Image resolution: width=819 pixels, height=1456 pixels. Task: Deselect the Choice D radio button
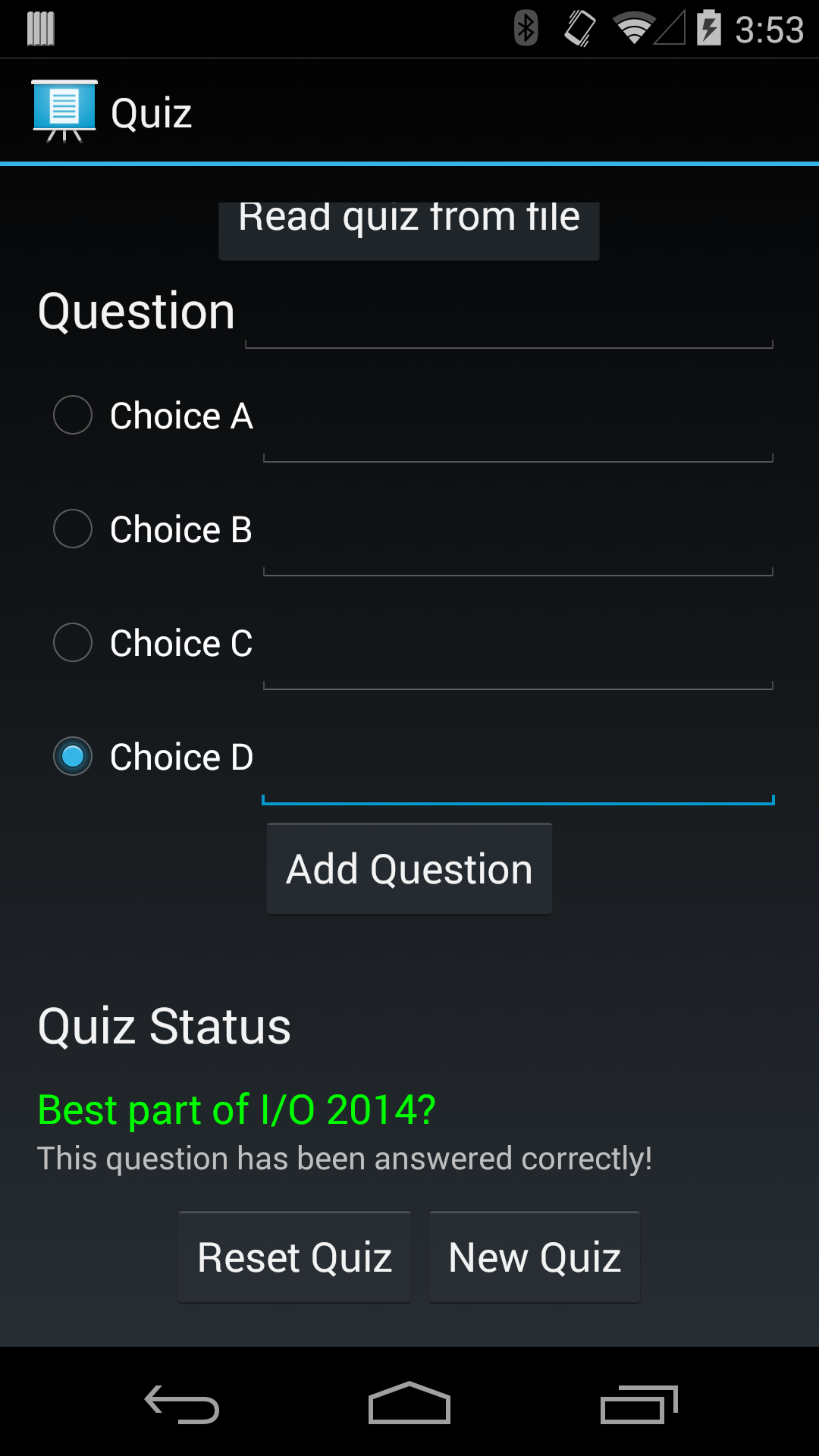72,756
